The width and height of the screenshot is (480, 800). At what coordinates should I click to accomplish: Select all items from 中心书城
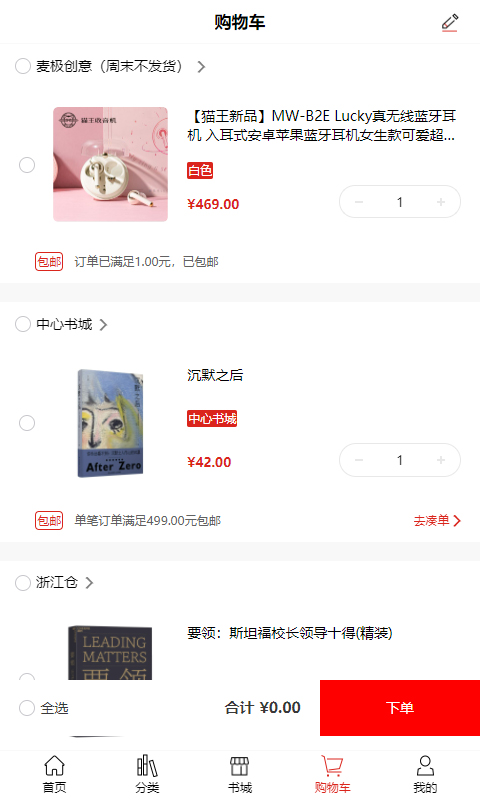click(x=23, y=324)
